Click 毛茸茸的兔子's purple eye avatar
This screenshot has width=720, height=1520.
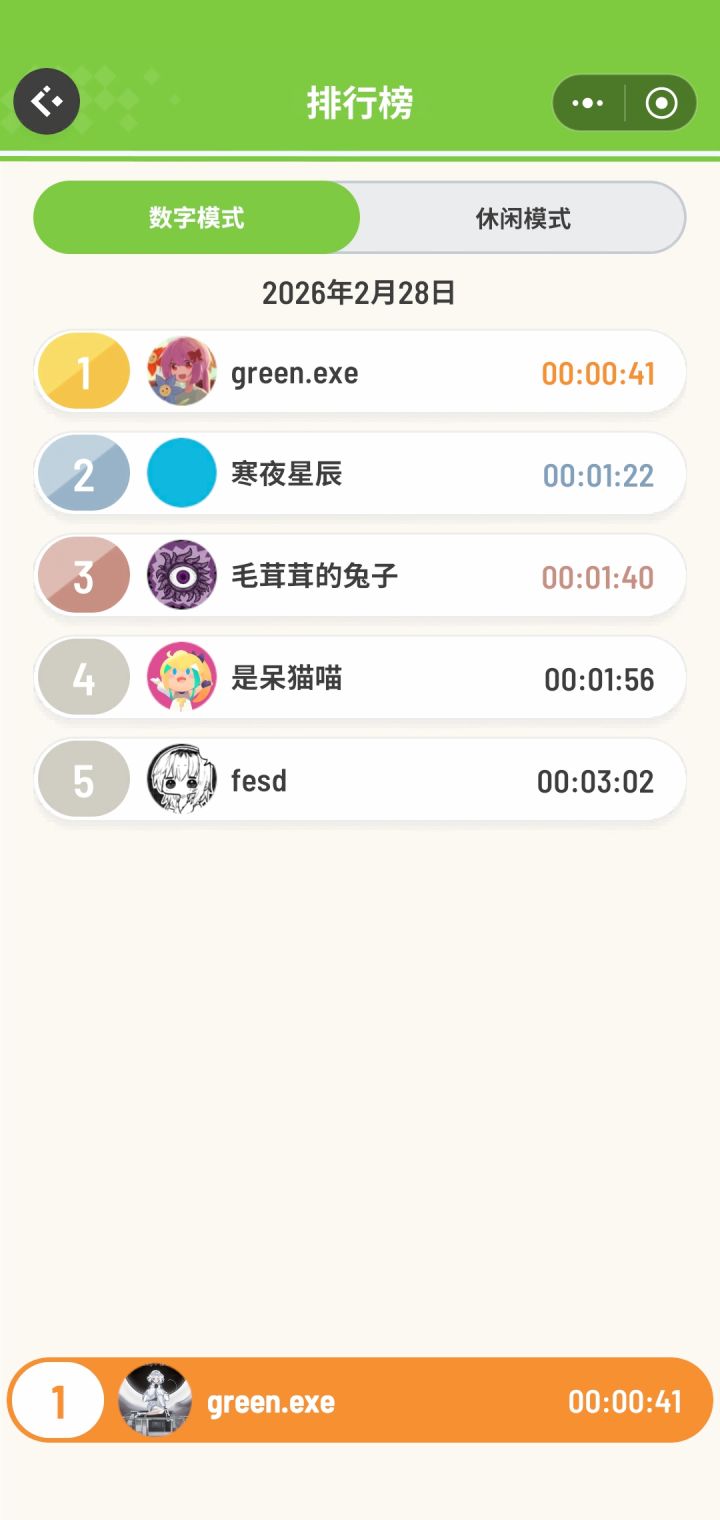(182, 576)
